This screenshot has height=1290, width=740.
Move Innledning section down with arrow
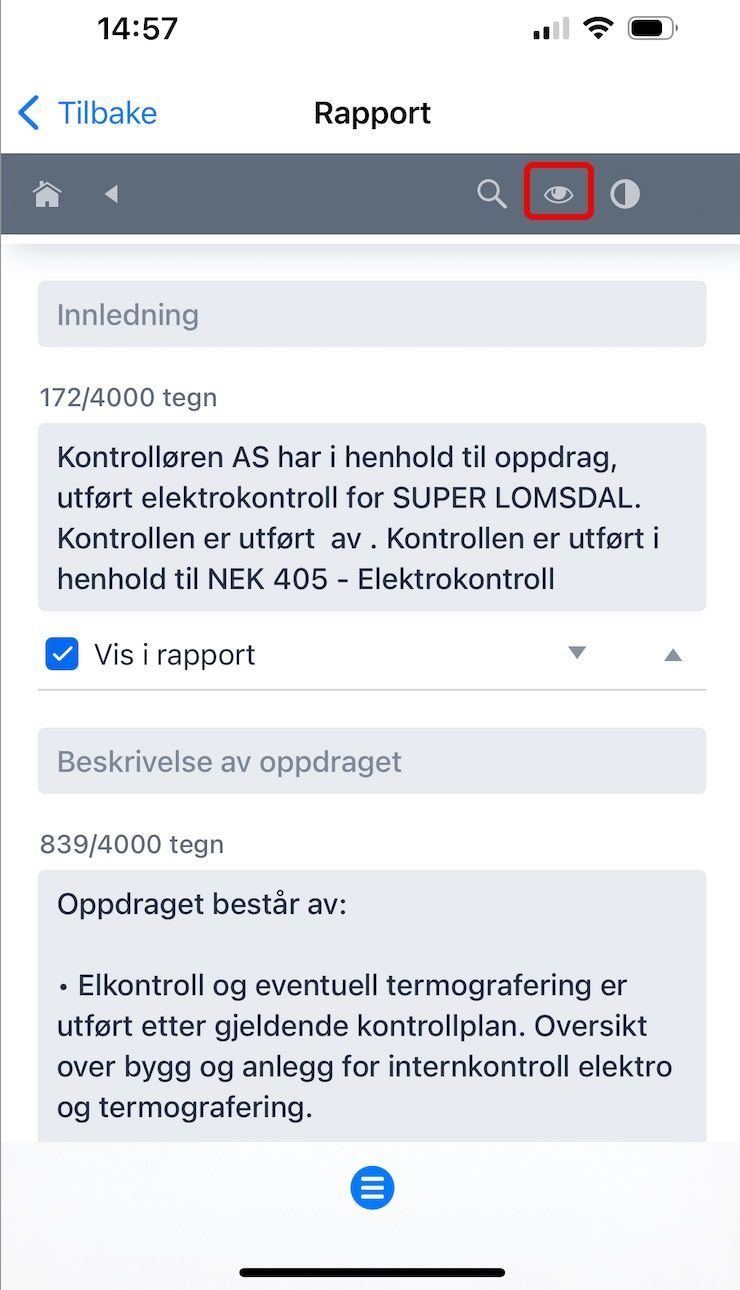point(576,653)
